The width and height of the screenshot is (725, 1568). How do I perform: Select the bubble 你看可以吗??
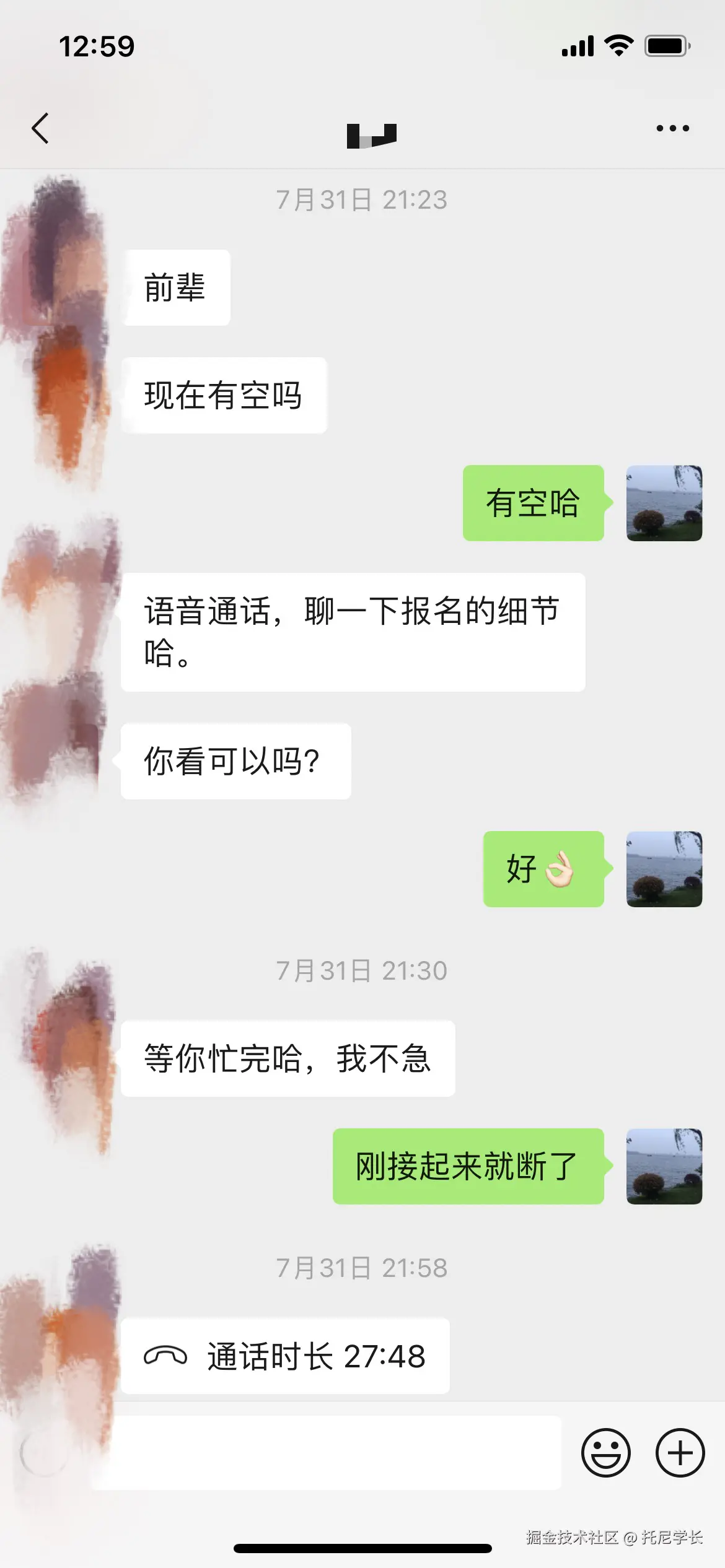coord(234,759)
